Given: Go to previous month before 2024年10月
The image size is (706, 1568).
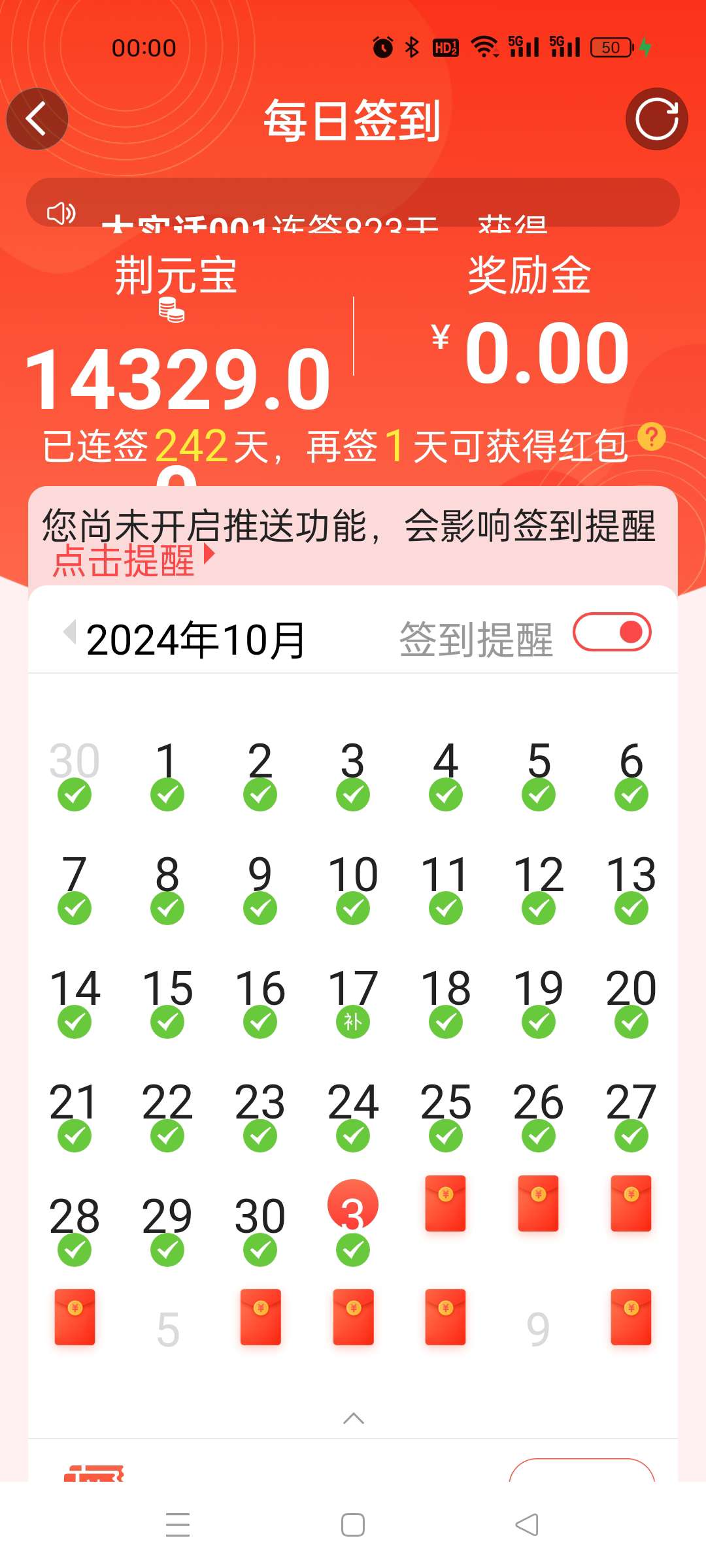Looking at the screenshot, I should click(69, 632).
